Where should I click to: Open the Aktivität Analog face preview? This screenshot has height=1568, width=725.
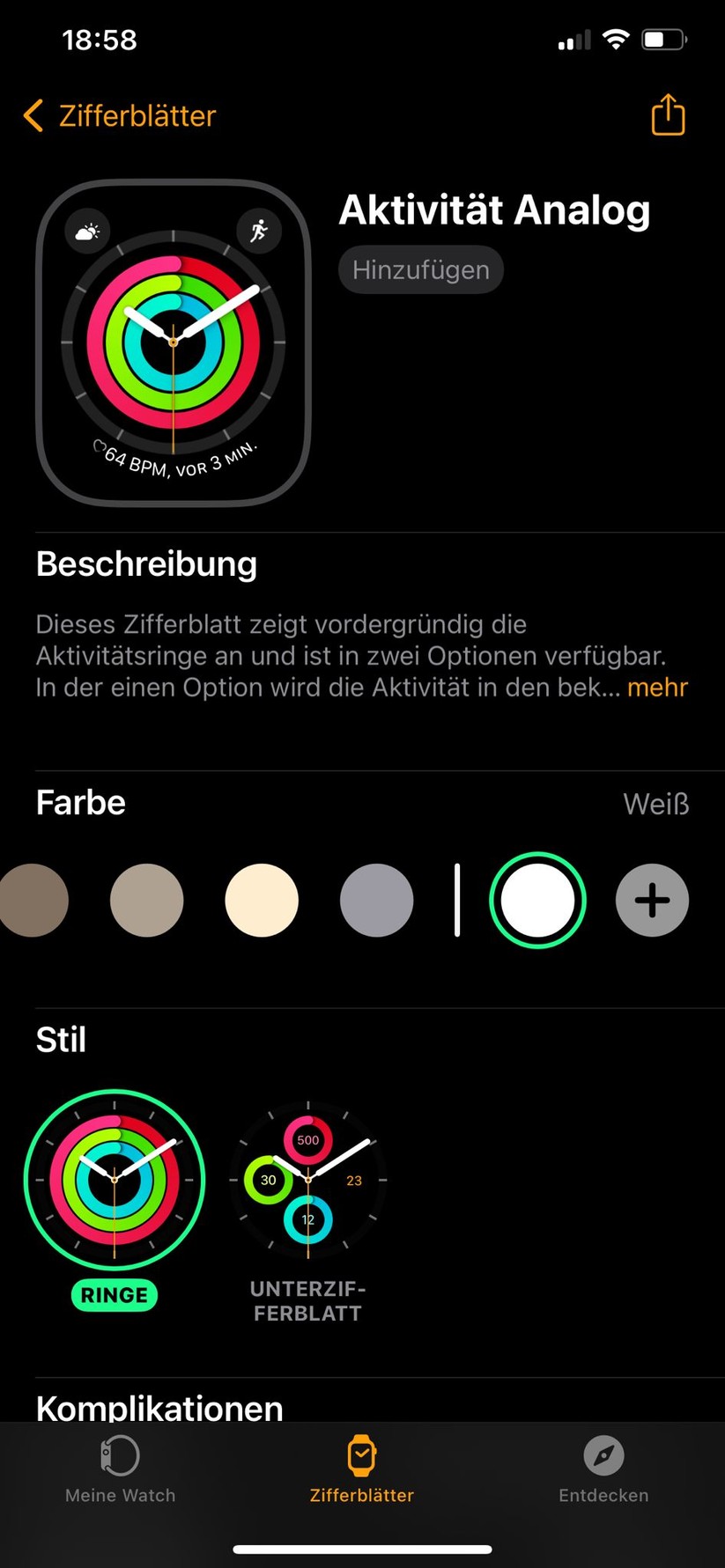(174, 343)
